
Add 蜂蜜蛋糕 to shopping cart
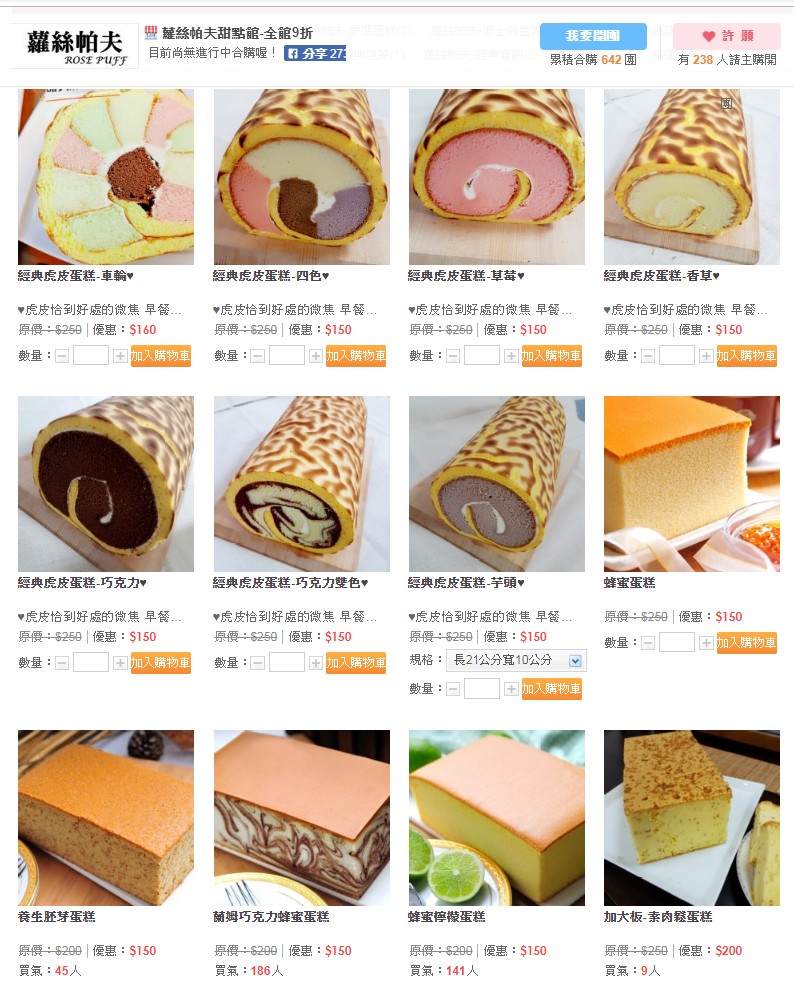click(x=746, y=643)
